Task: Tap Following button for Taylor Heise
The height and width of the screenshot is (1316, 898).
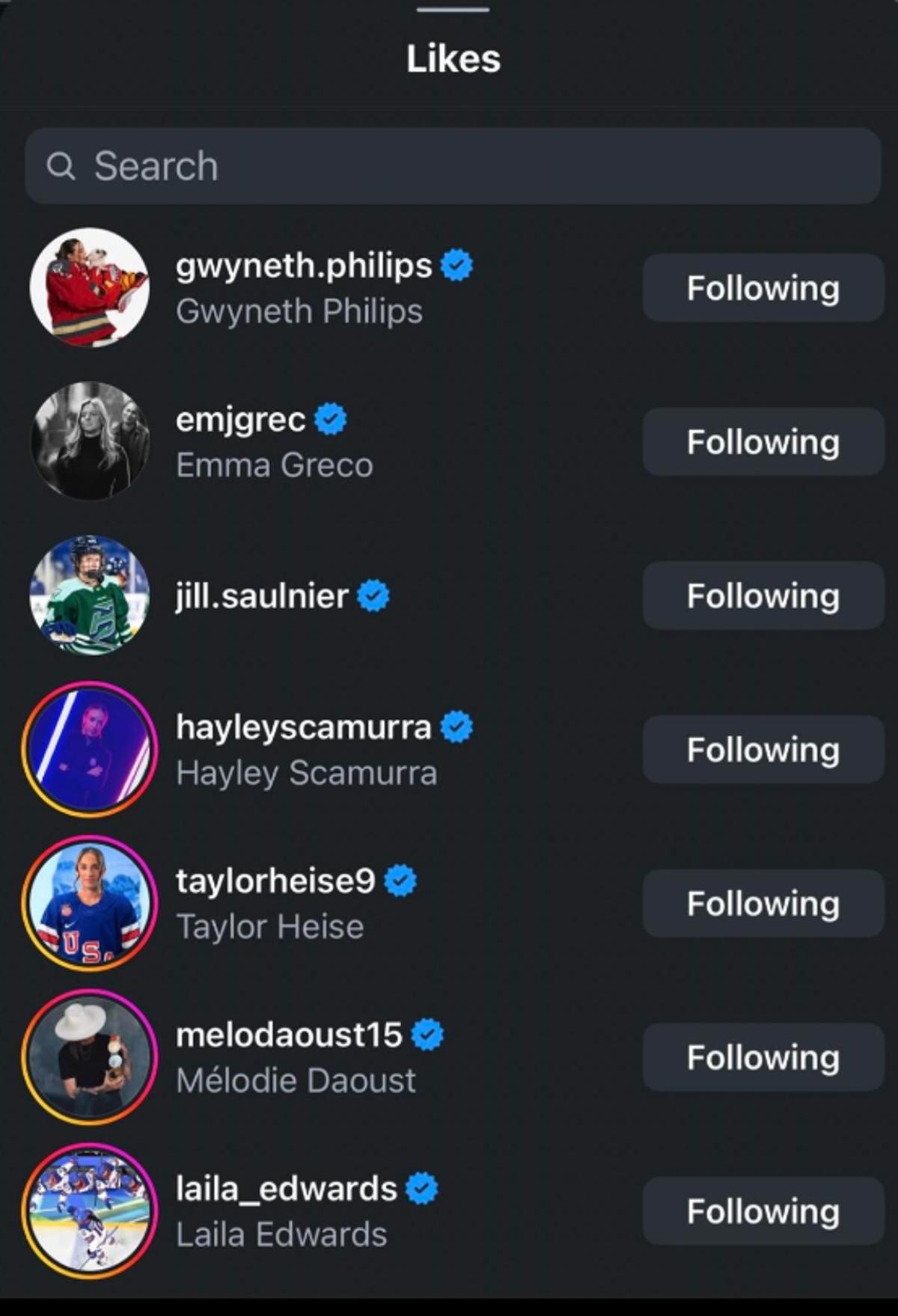Action: (x=763, y=903)
